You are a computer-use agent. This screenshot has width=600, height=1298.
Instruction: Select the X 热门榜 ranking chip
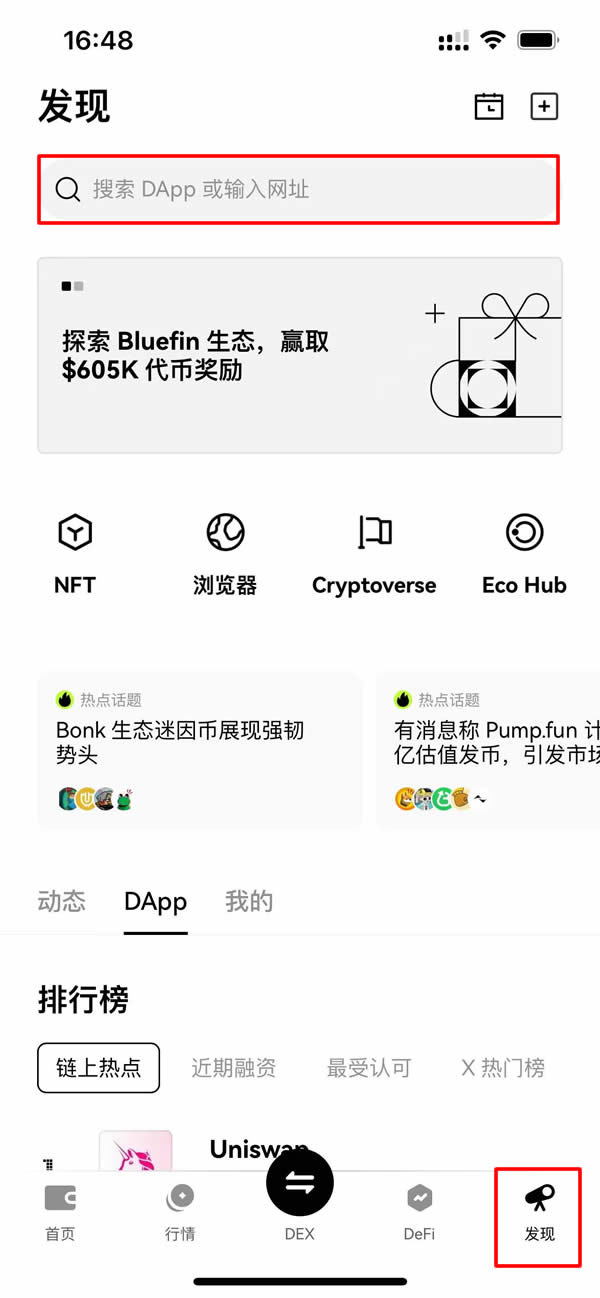503,1068
